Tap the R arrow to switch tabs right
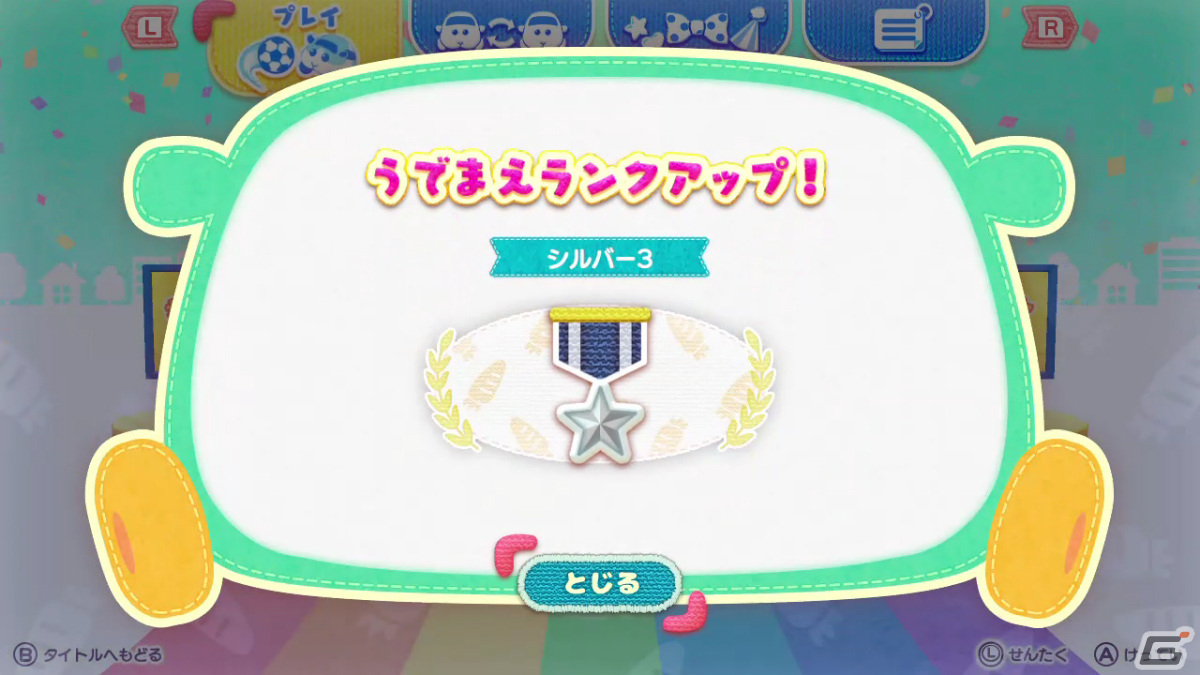The width and height of the screenshot is (1200, 675). coord(1049,28)
